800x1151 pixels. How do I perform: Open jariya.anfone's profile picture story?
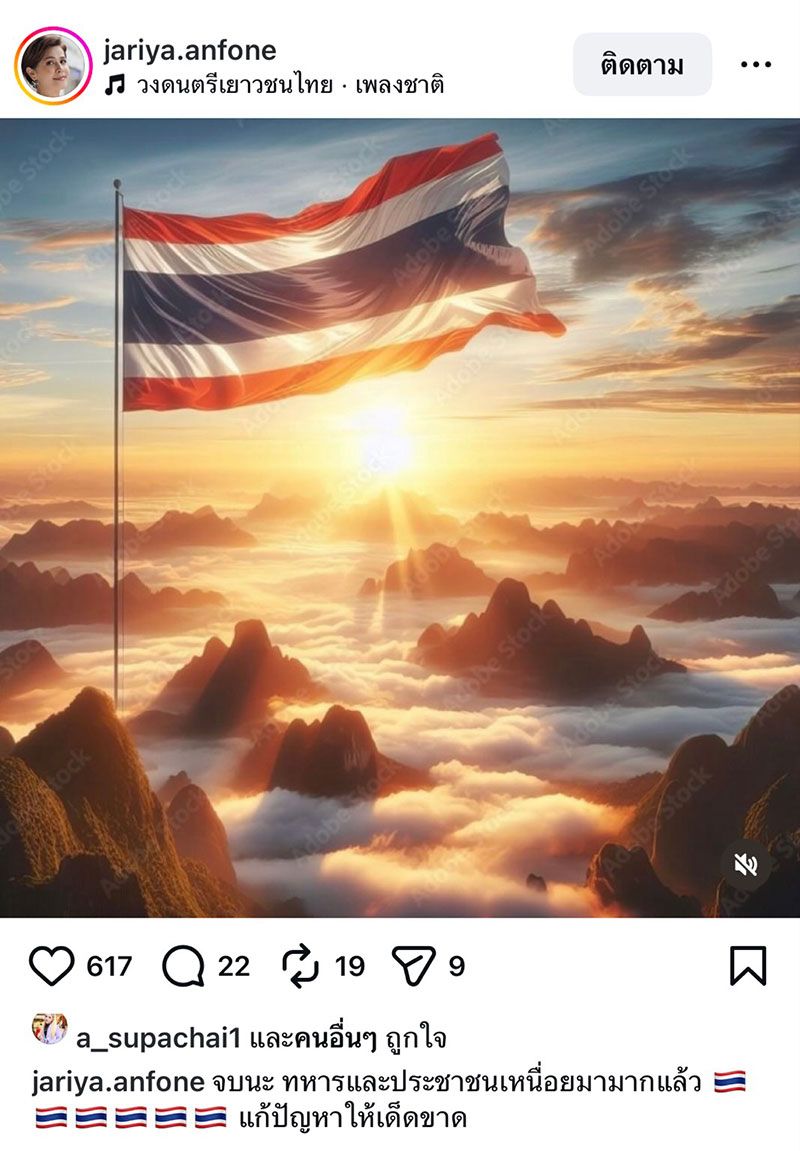53,66
